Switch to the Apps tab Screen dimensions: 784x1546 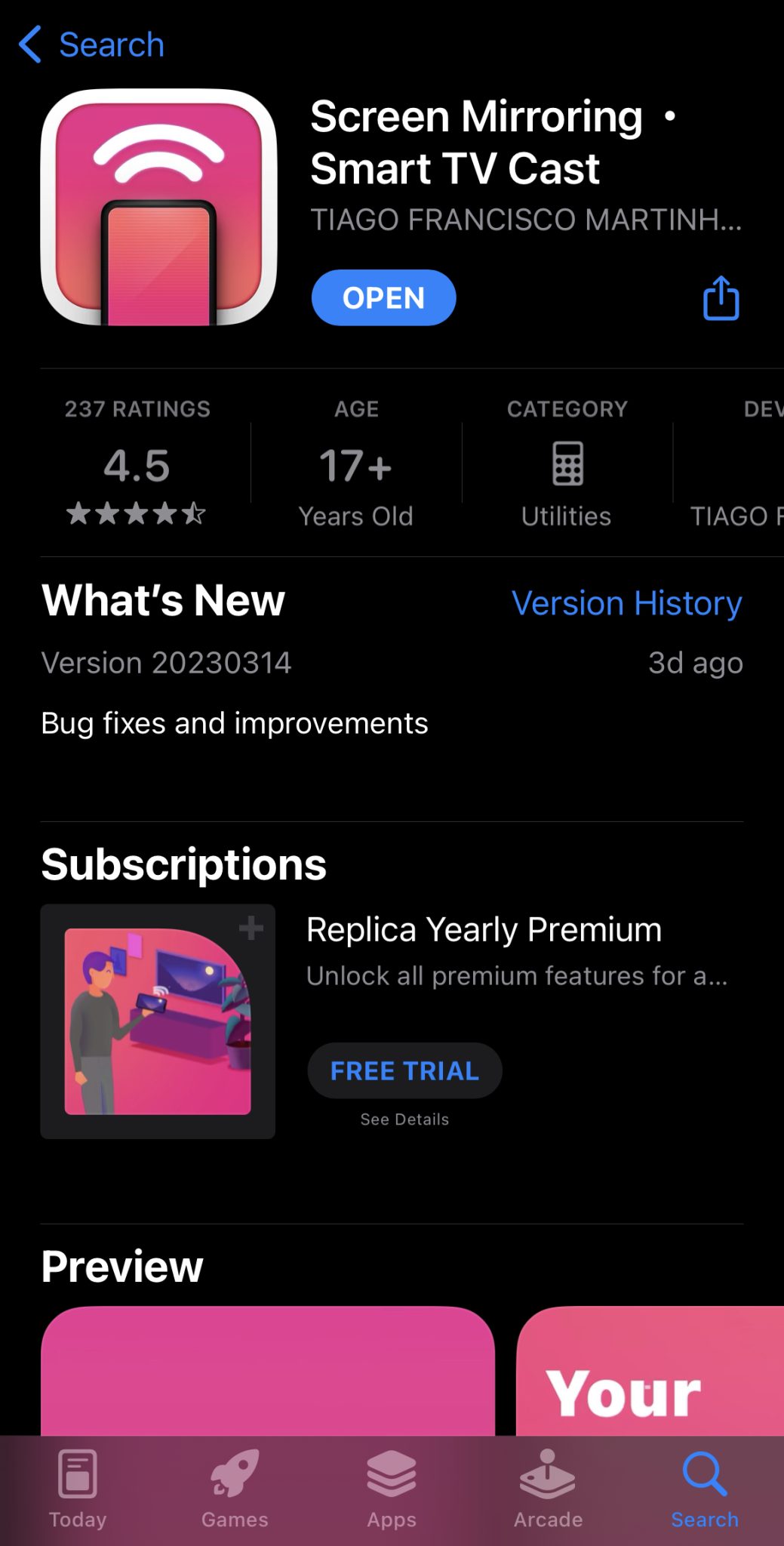[x=392, y=1489]
